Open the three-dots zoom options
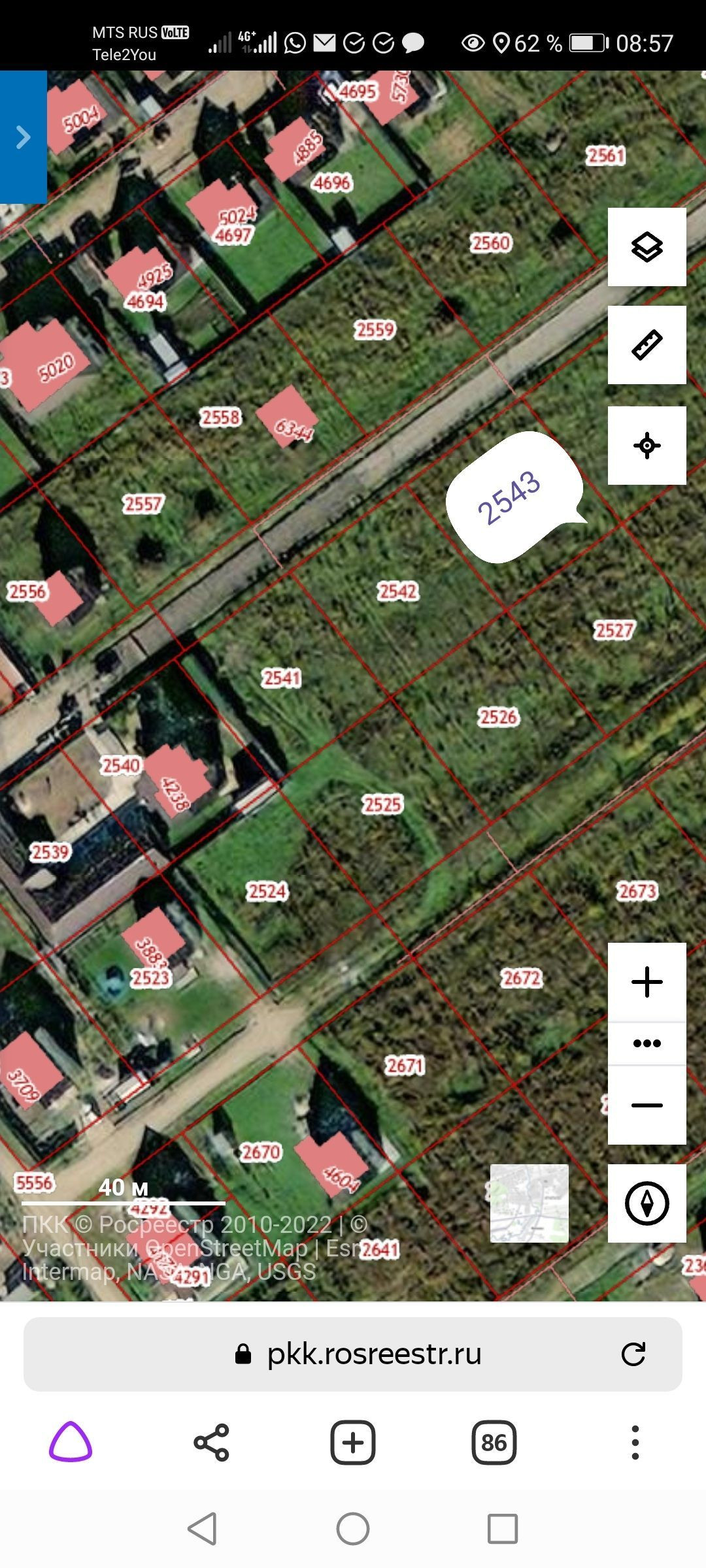The image size is (706, 1568). (647, 1043)
